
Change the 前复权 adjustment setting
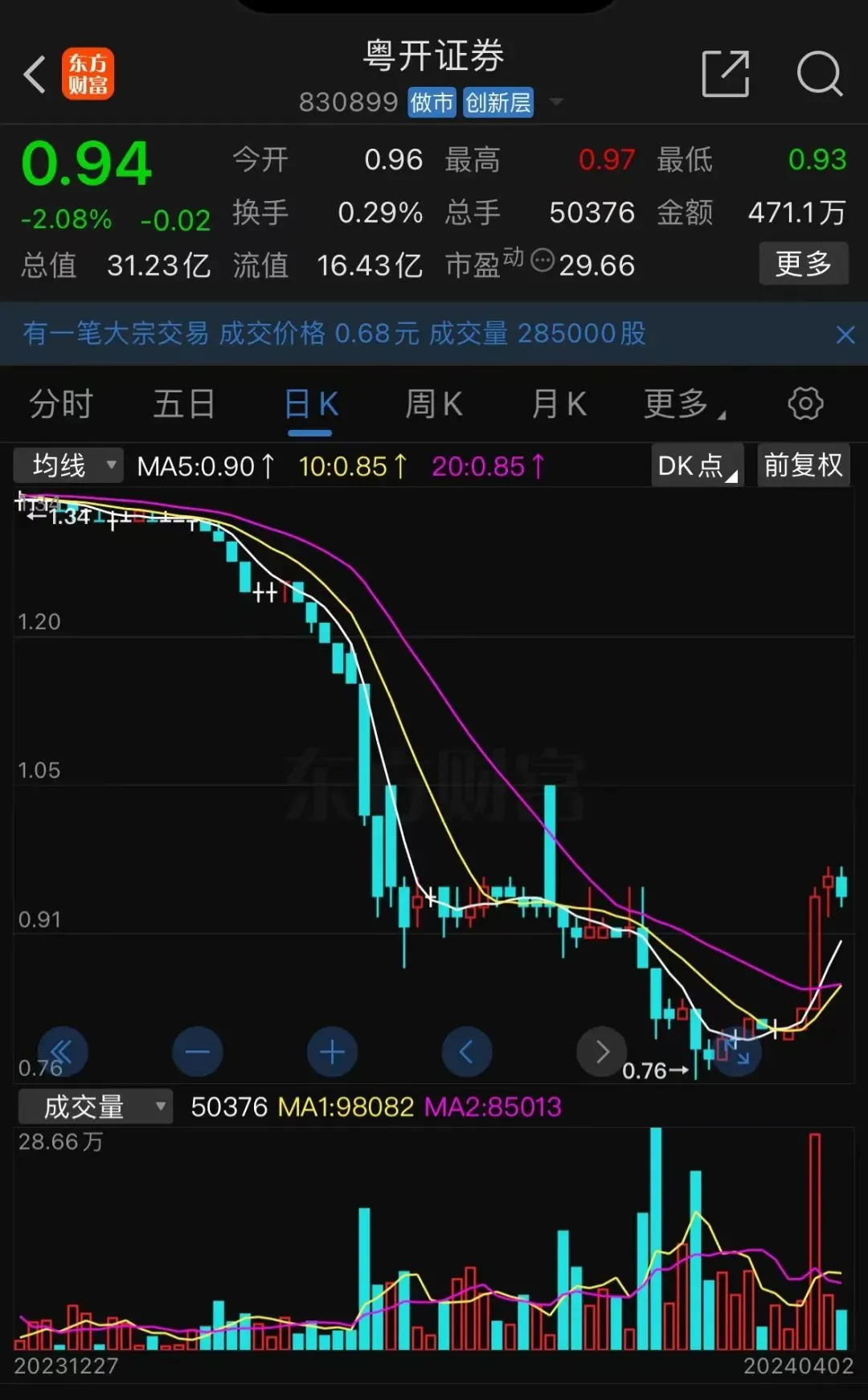(x=803, y=465)
